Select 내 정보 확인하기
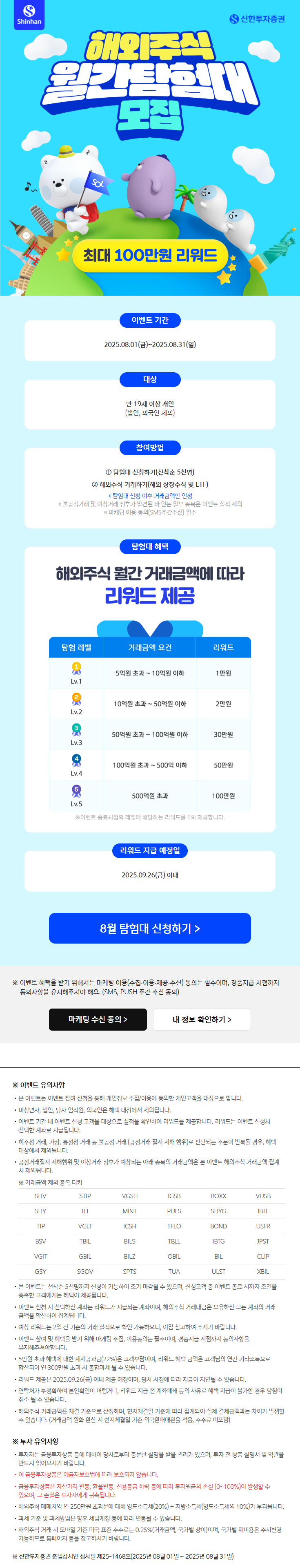 coord(201,1020)
